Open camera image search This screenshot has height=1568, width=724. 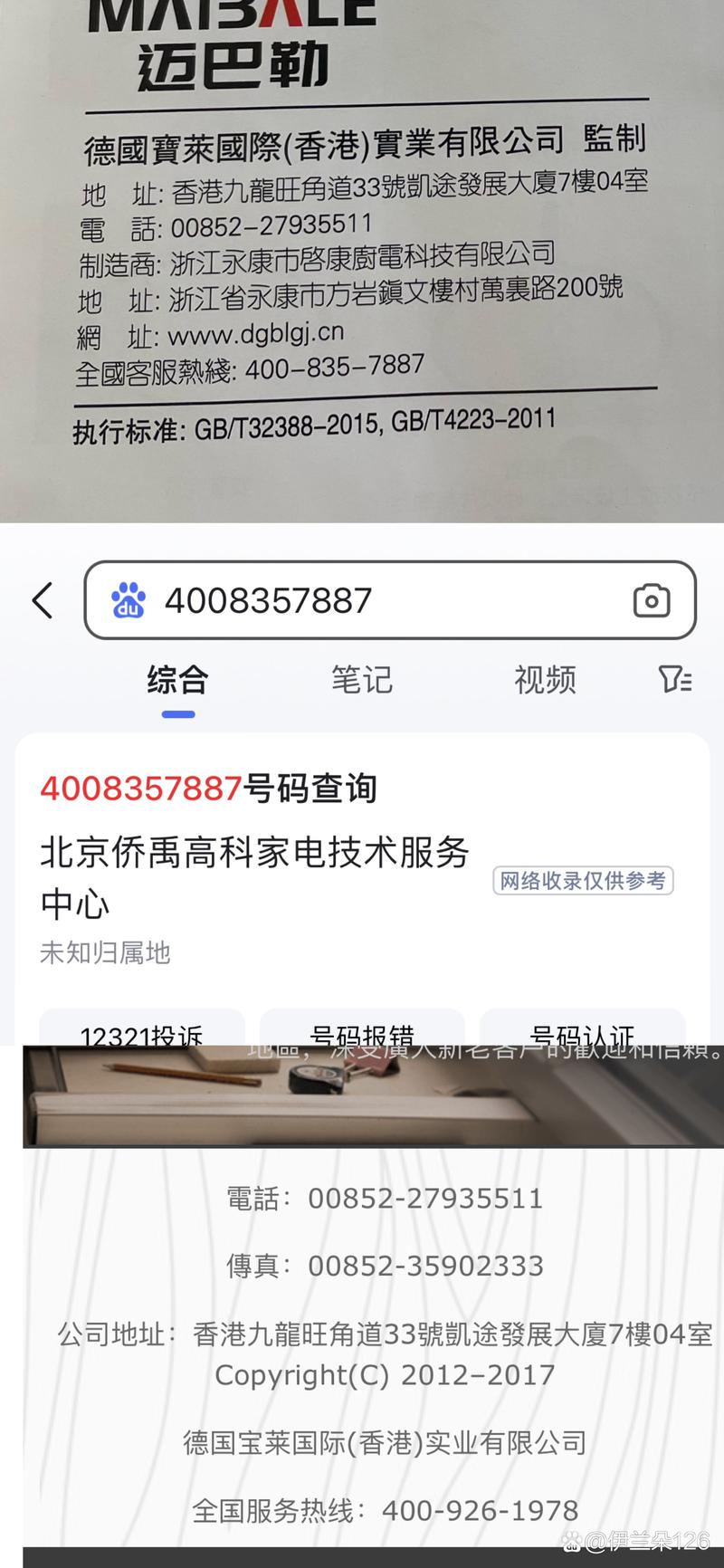click(650, 600)
